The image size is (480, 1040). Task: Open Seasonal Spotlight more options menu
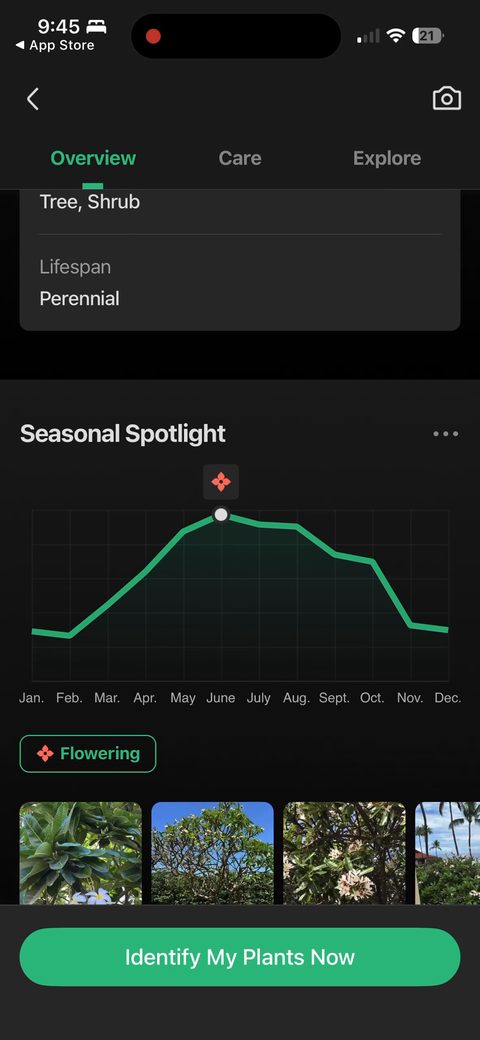tap(446, 434)
